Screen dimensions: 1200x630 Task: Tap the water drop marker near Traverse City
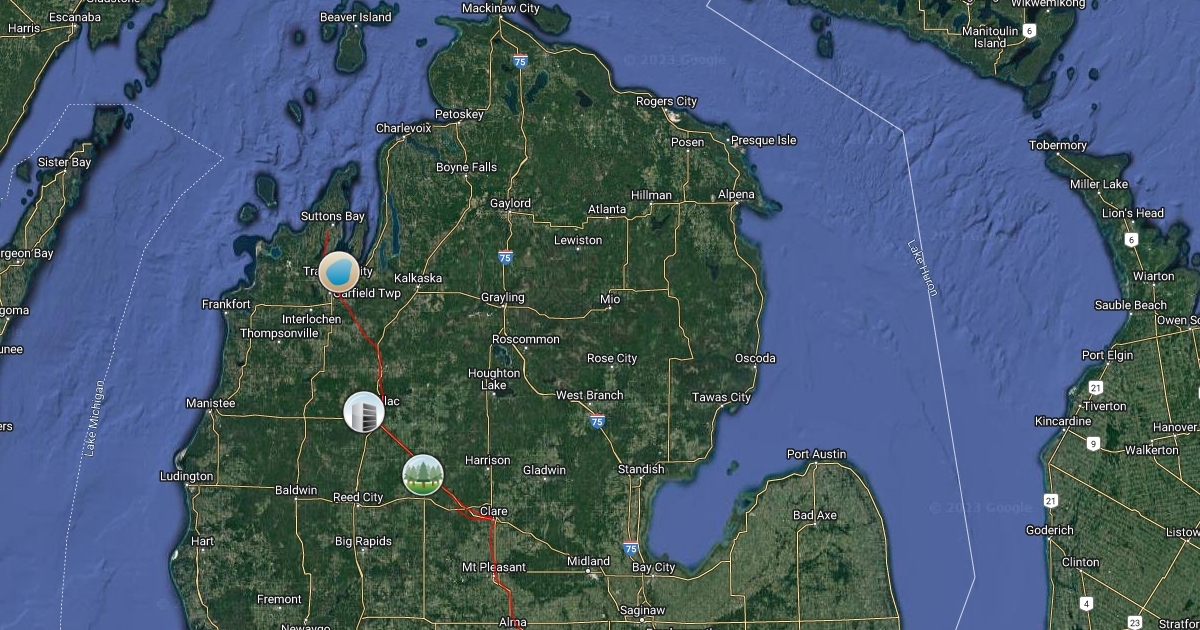tap(338, 271)
